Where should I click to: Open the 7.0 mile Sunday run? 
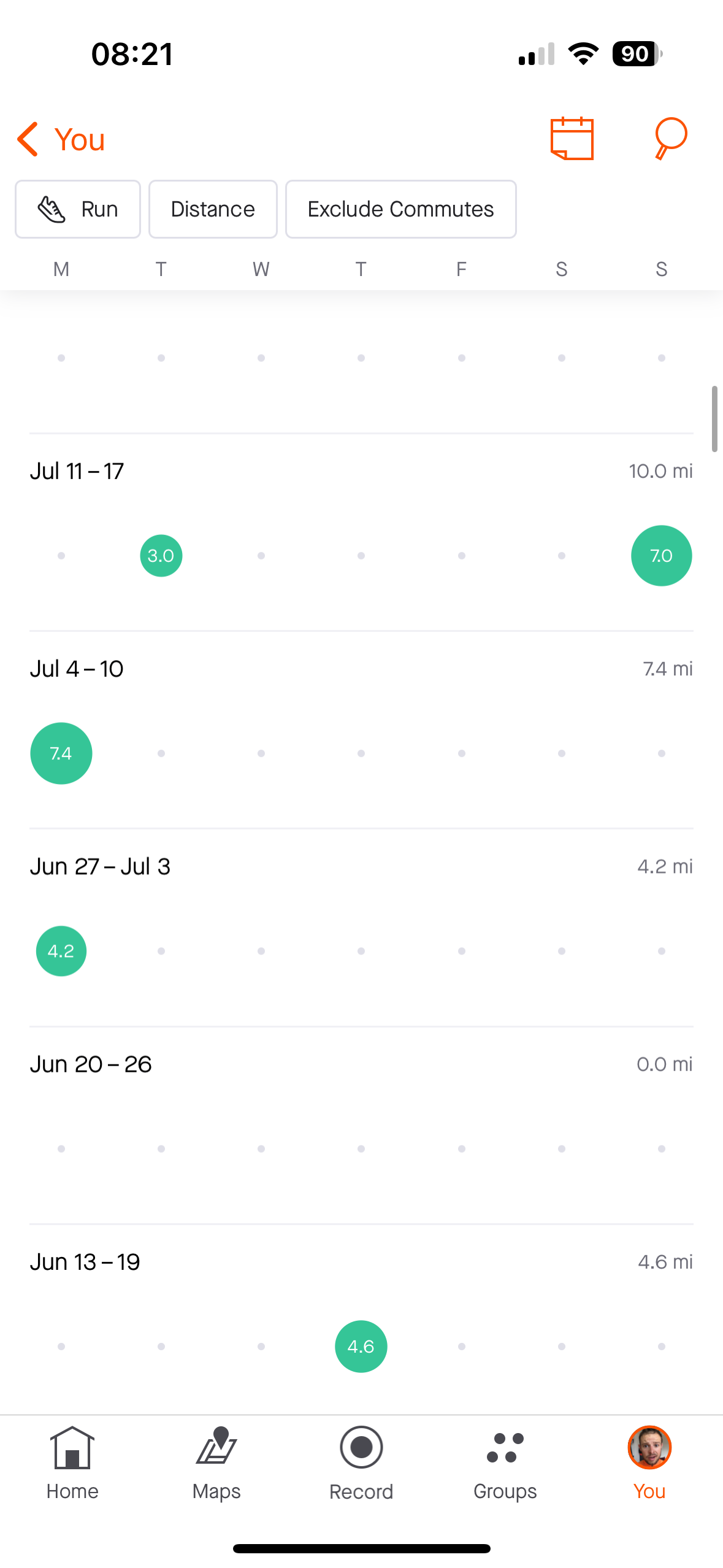661,556
